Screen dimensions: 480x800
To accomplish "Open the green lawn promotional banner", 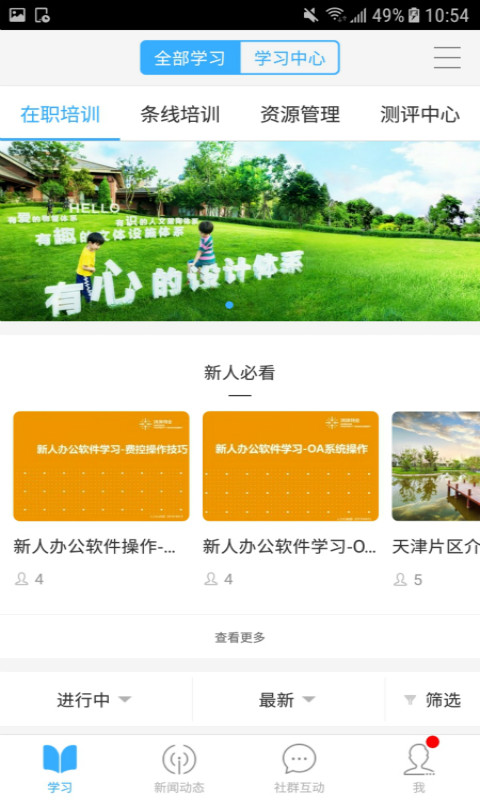I will pyautogui.click(x=240, y=231).
